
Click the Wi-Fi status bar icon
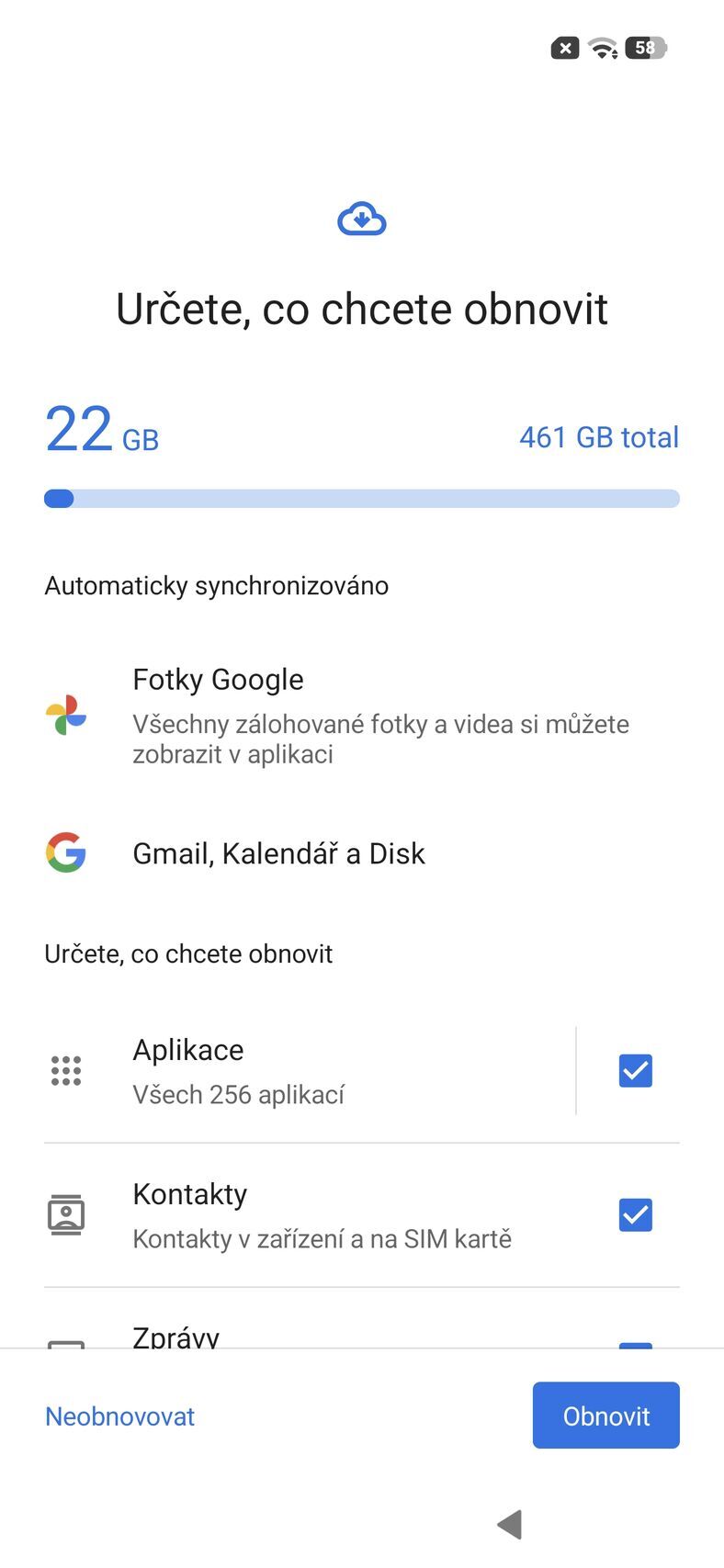tap(601, 48)
